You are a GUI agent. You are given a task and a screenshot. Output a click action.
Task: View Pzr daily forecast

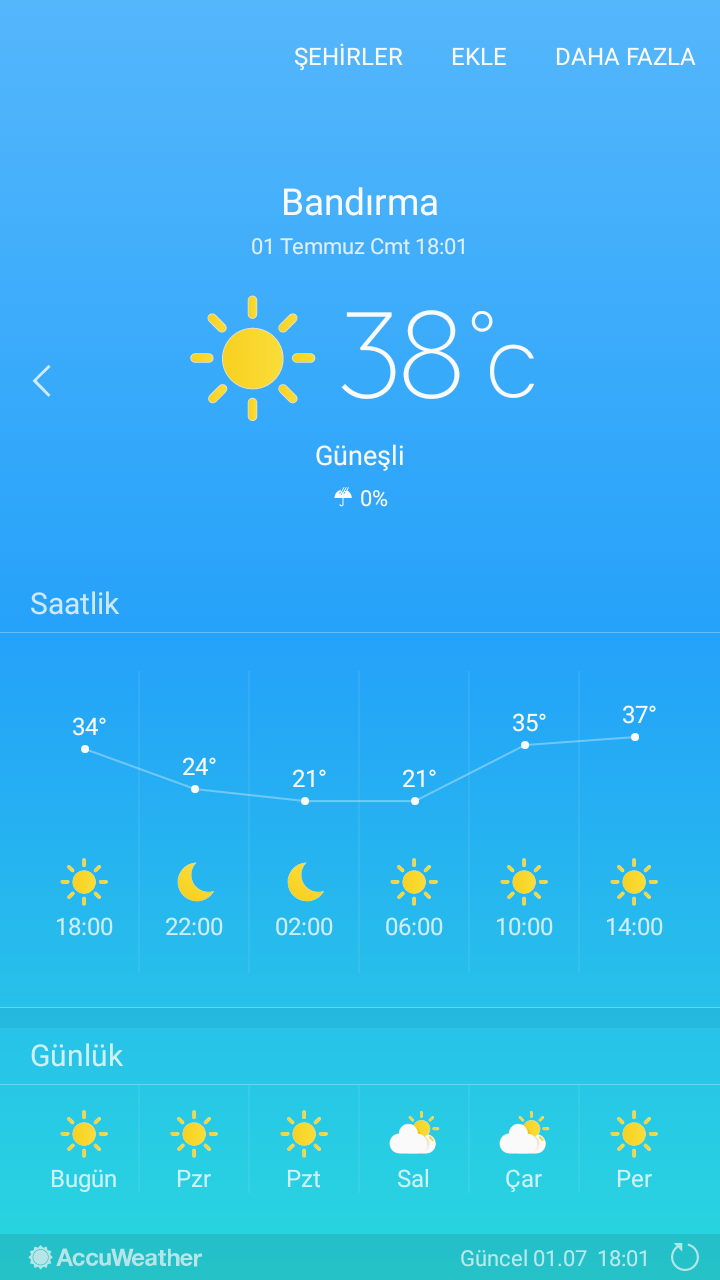click(194, 1152)
